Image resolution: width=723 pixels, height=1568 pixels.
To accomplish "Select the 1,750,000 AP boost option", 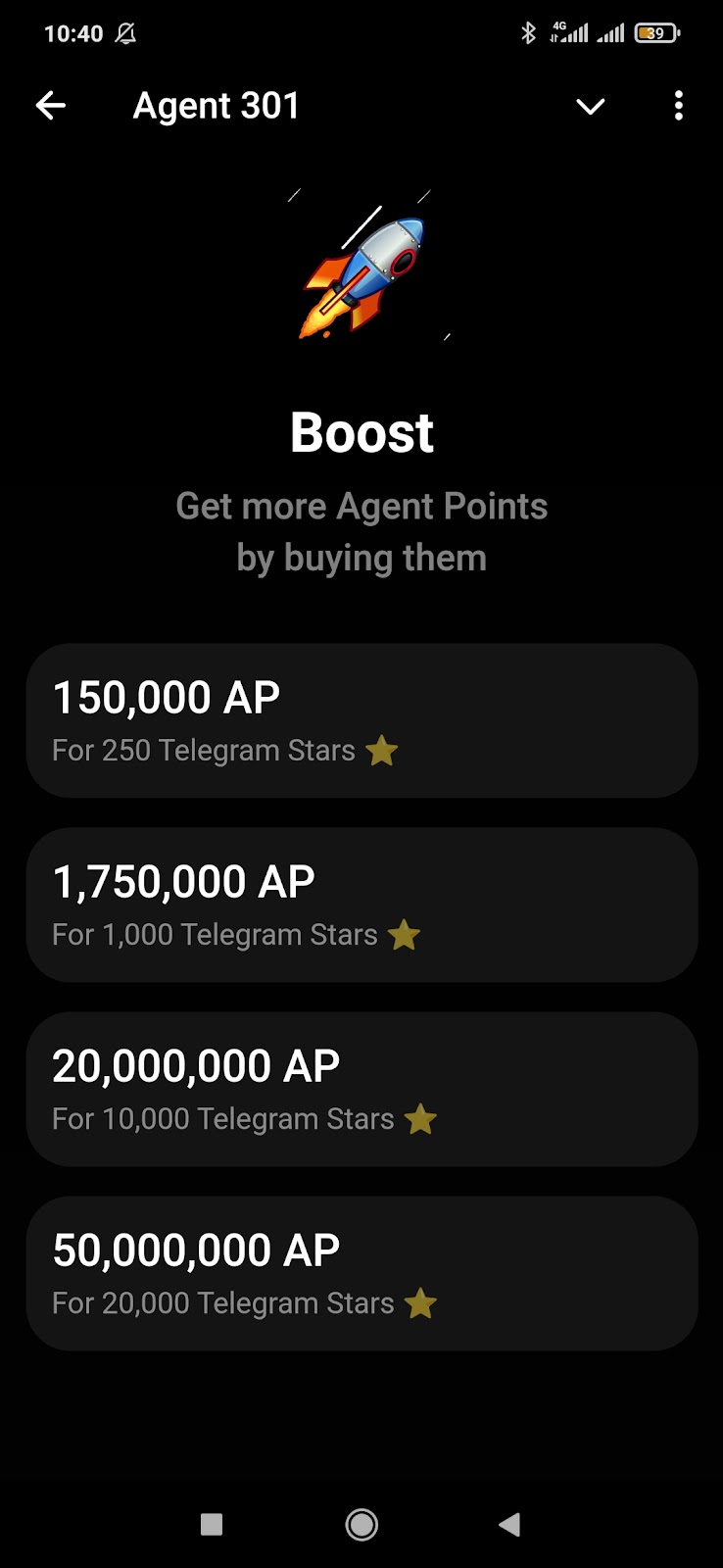I will tap(361, 906).
